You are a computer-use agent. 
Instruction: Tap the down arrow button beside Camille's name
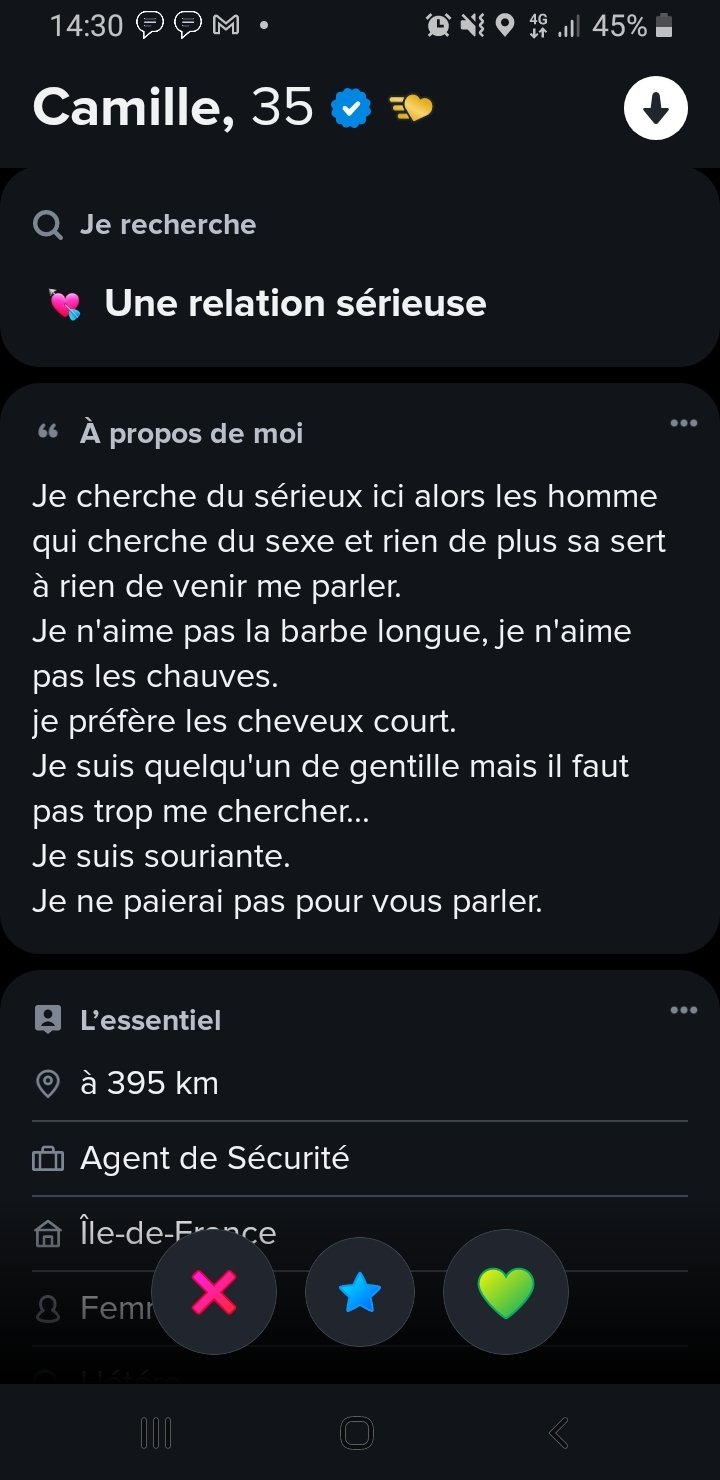click(x=655, y=108)
